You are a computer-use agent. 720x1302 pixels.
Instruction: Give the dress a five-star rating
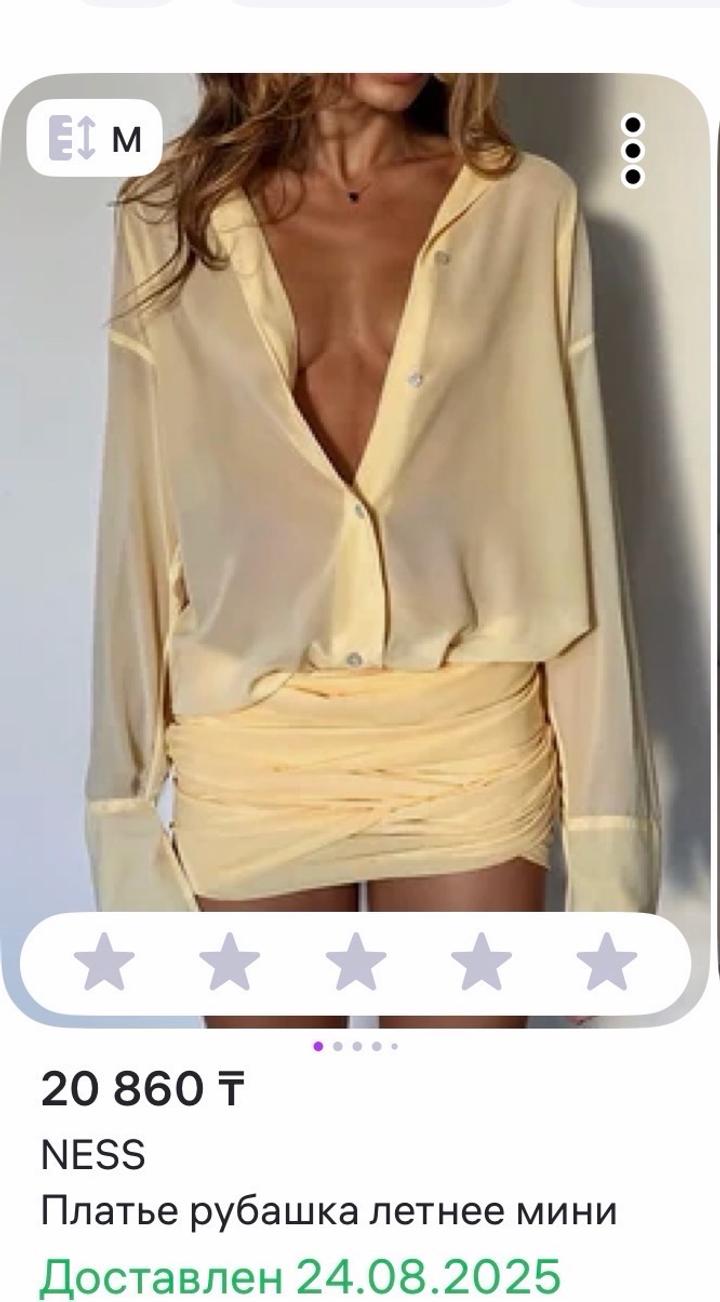(x=606, y=962)
